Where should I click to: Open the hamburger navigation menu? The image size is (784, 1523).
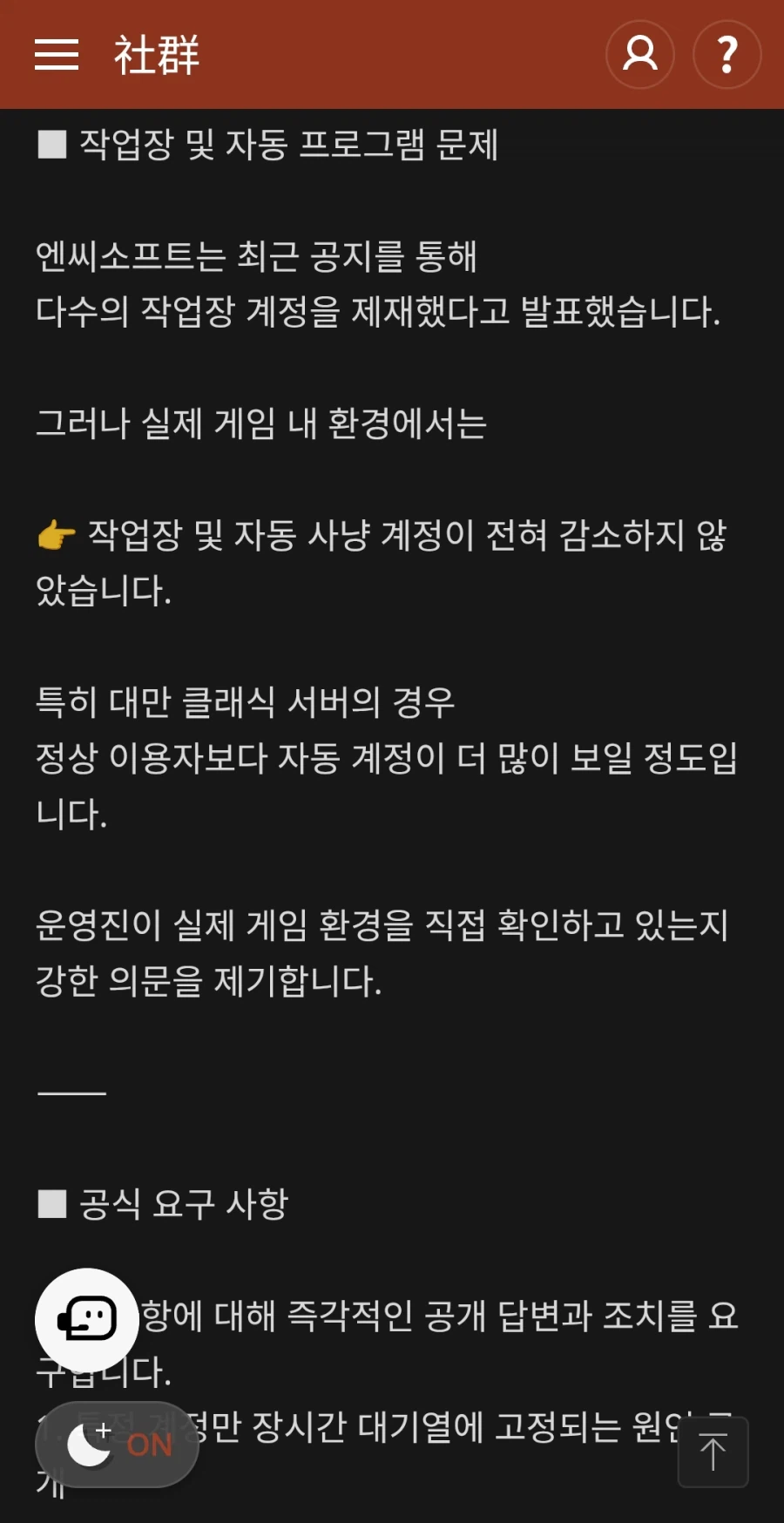tap(56, 54)
